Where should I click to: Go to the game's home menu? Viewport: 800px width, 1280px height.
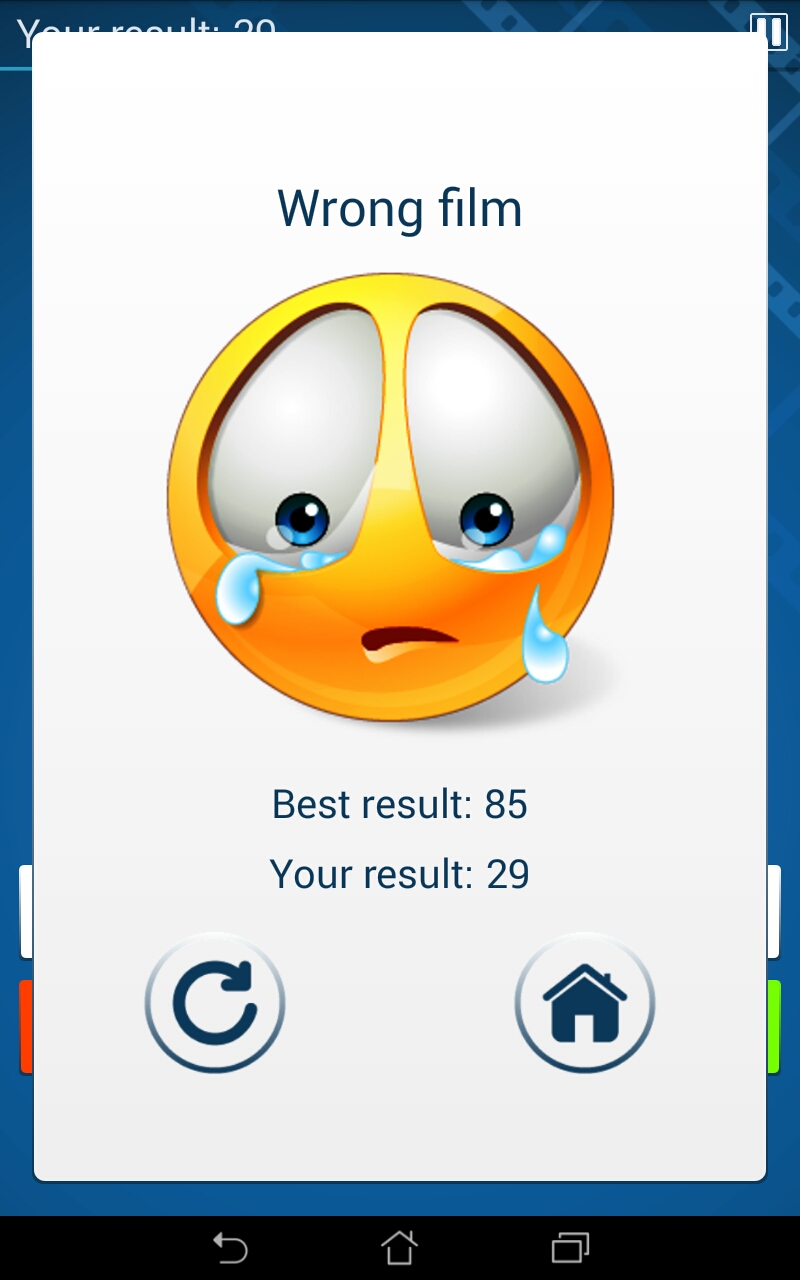point(585,1002)
